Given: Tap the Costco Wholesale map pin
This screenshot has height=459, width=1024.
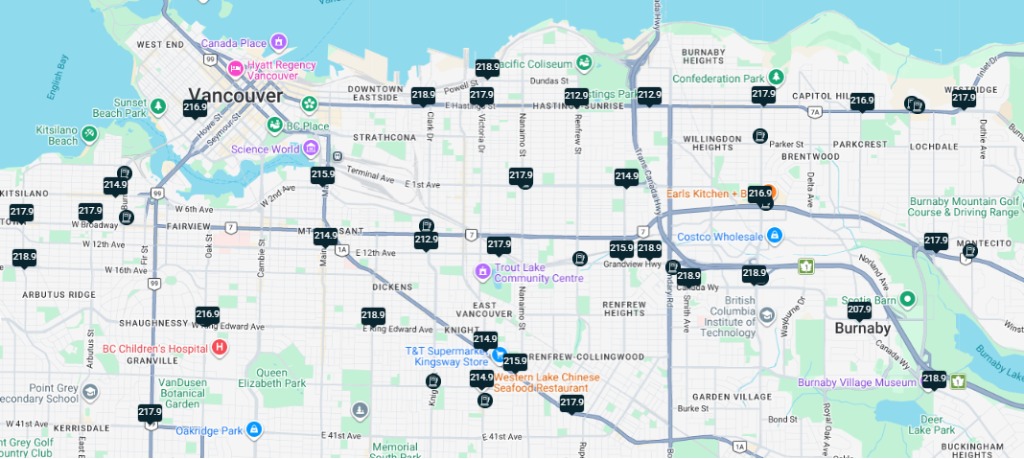Looking at the screenshot, I should coord(774,236).
